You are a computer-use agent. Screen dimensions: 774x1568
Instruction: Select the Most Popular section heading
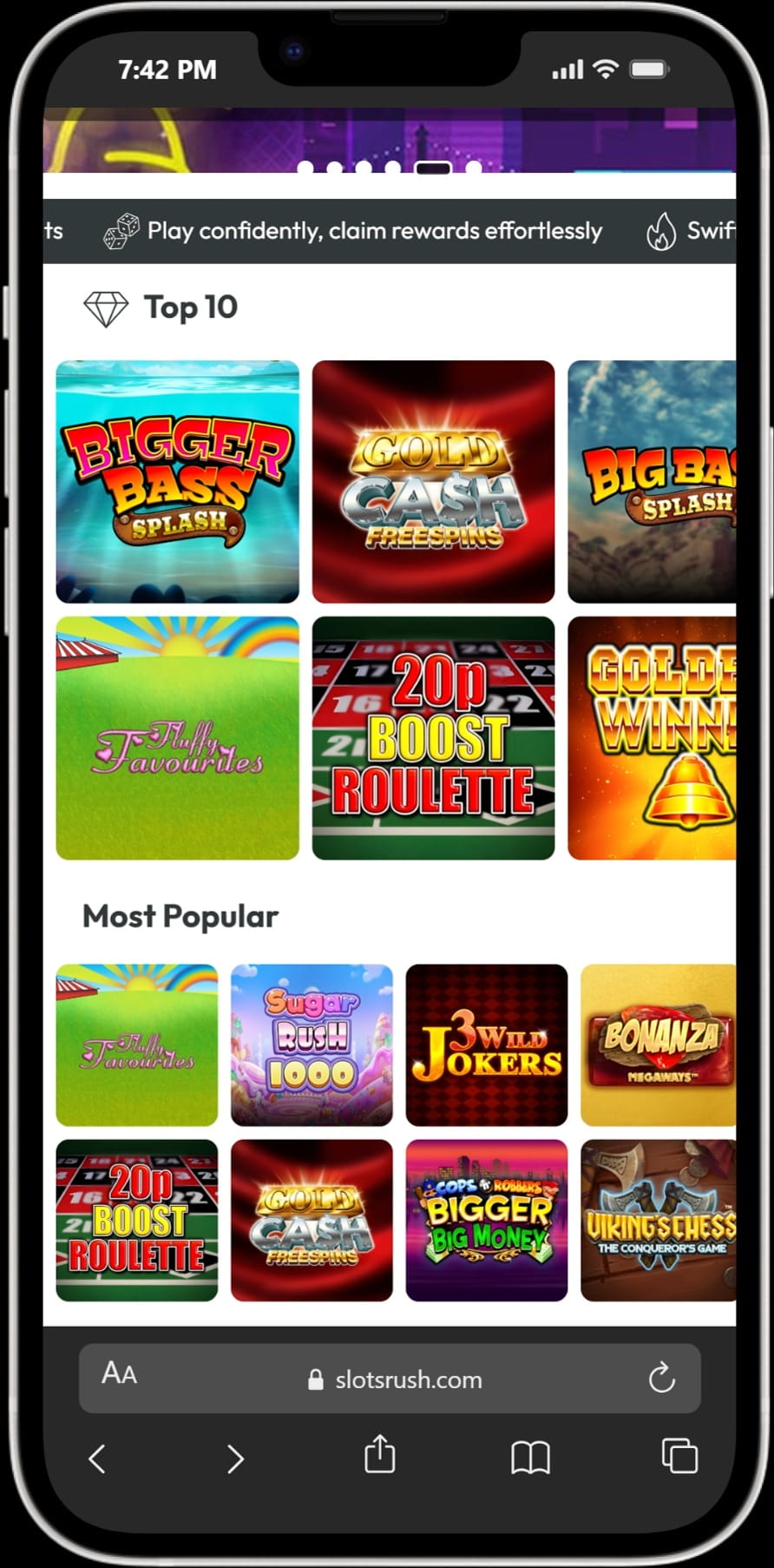[179, 916]
